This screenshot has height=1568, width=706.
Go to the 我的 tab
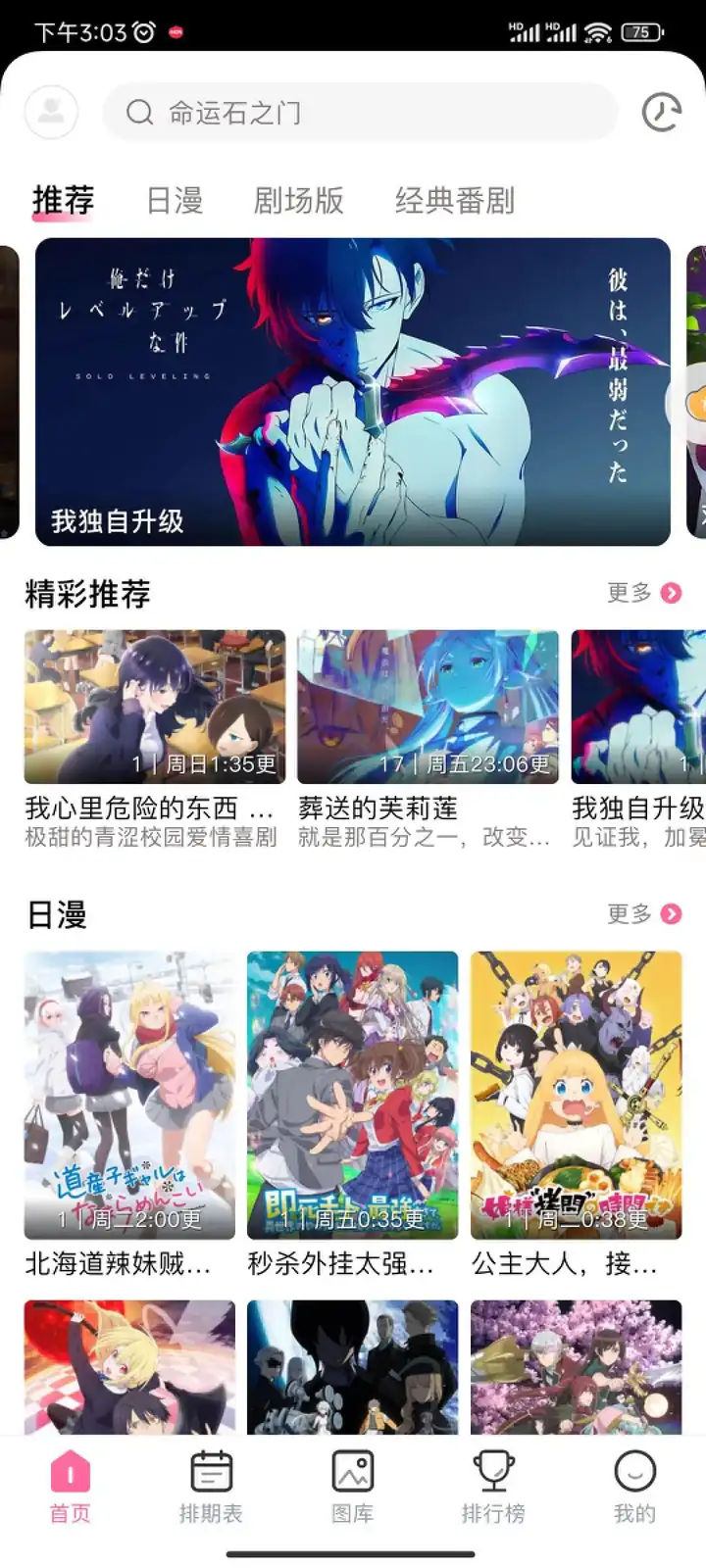pos(634,1487)
